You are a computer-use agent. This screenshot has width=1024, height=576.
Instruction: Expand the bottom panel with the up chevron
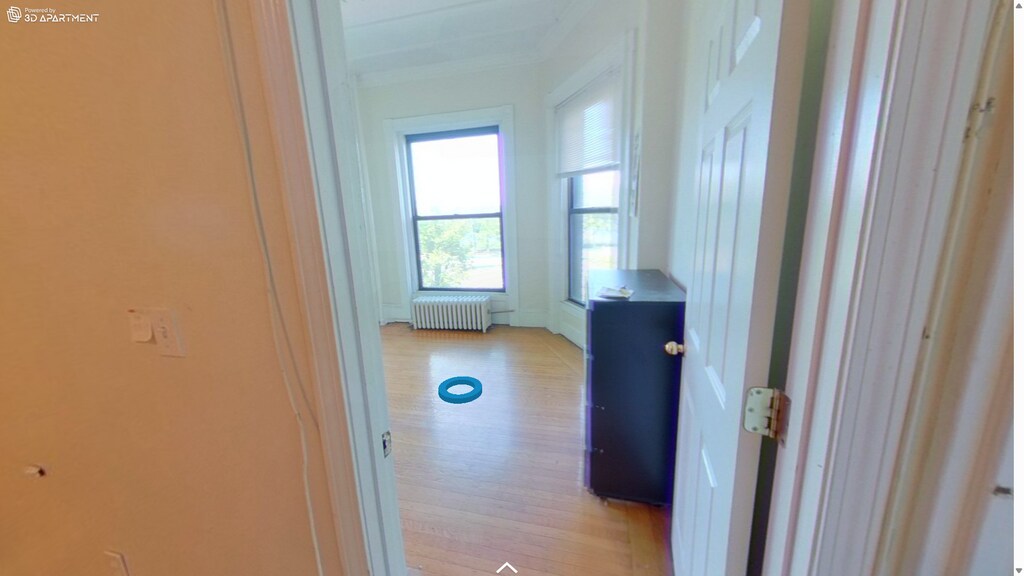click(x=507, y=567)
